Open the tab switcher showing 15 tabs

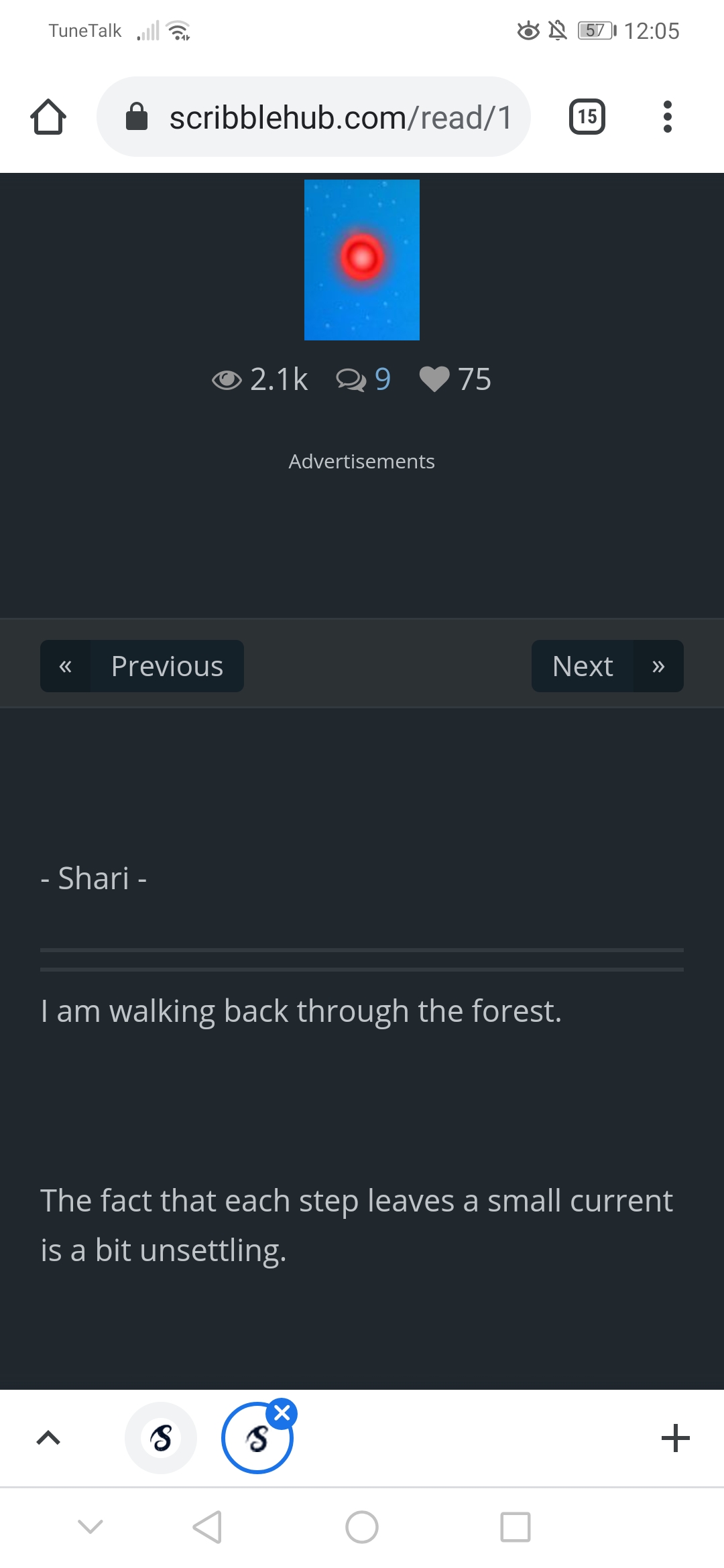587,117
